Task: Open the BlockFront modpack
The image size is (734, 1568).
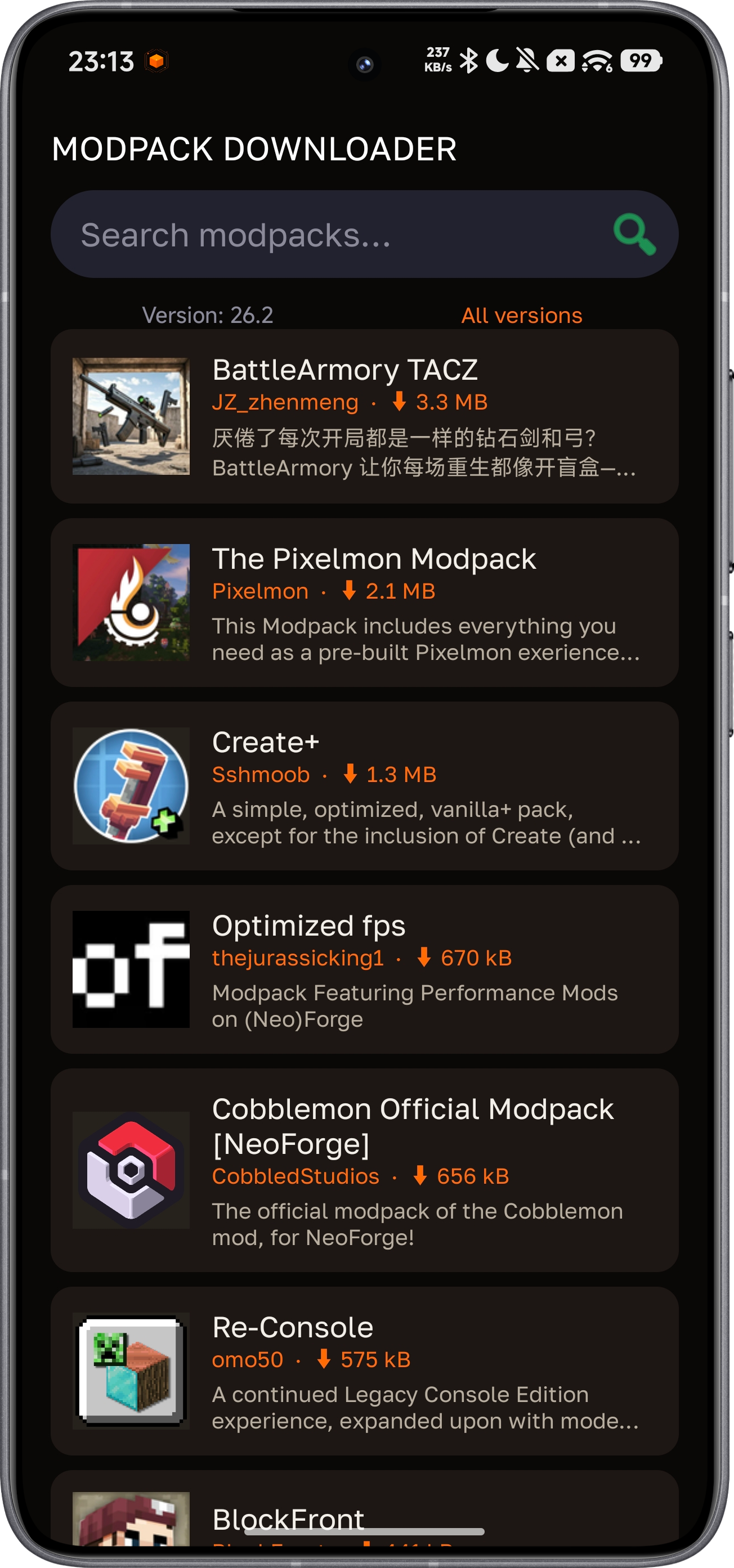Action: pyautogui.click(x=364, y=1508)
